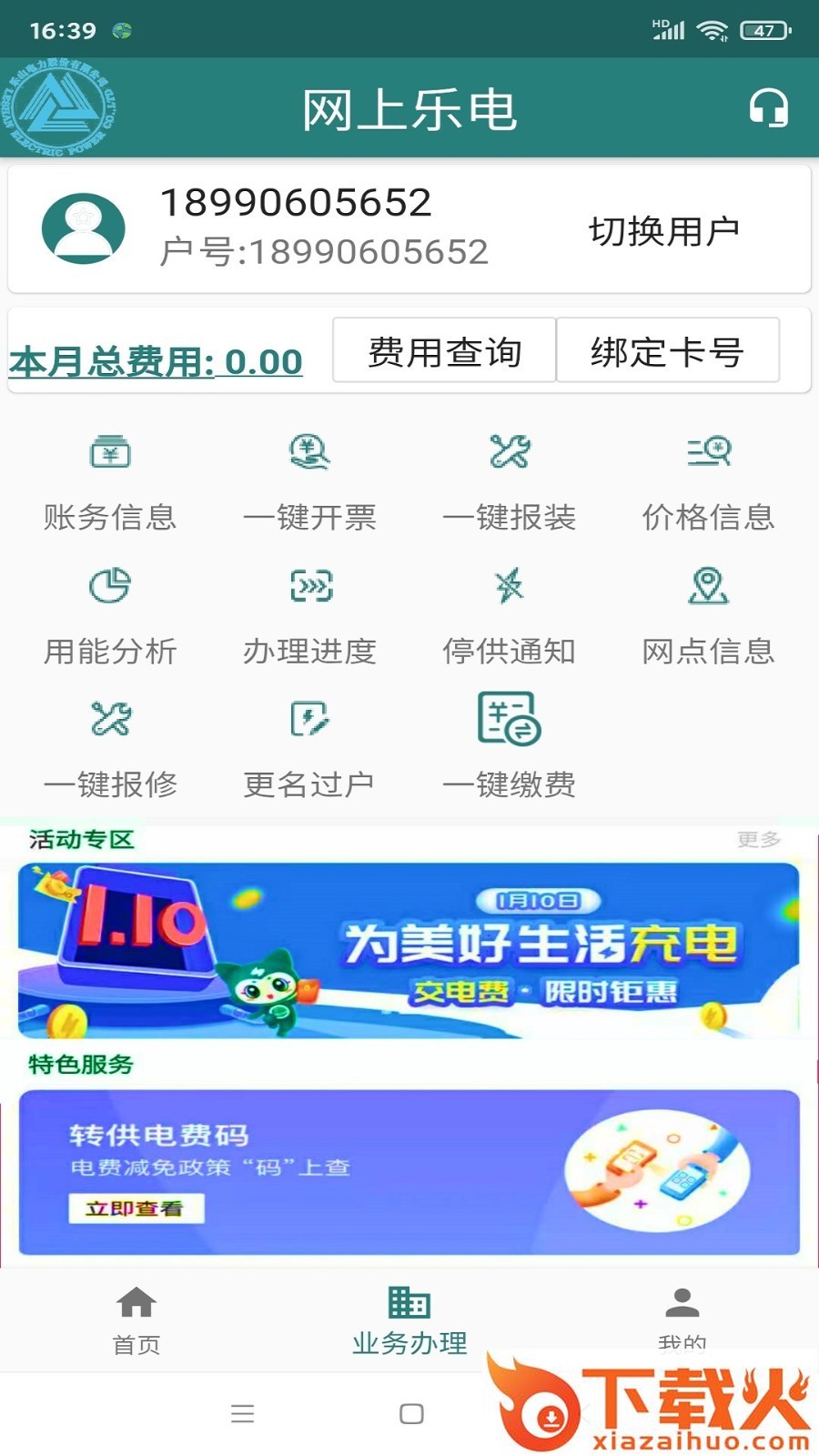Open 停供通知 outage notices

point(509,614)
